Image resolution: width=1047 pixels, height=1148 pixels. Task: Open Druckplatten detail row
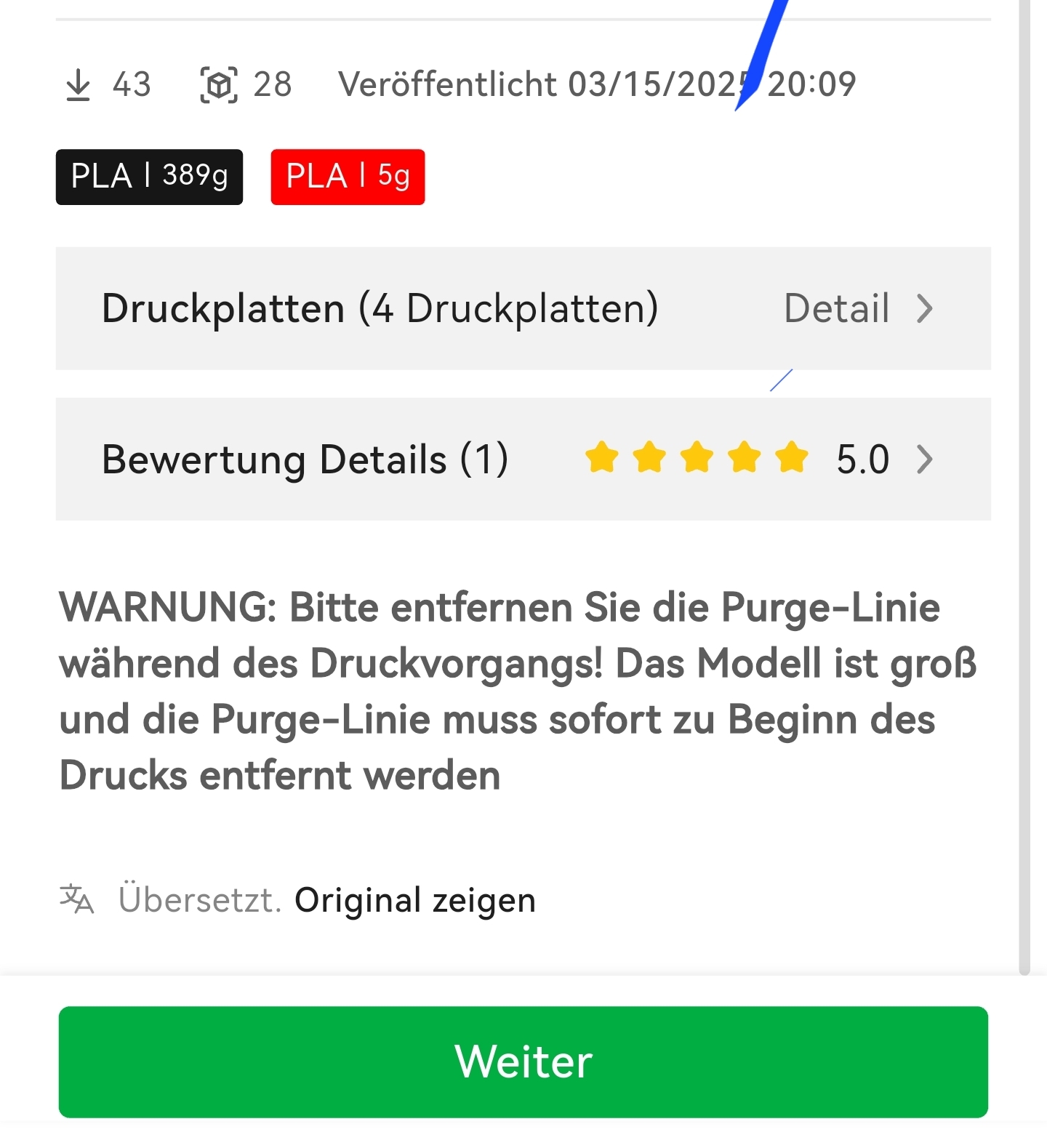(523, 308)
